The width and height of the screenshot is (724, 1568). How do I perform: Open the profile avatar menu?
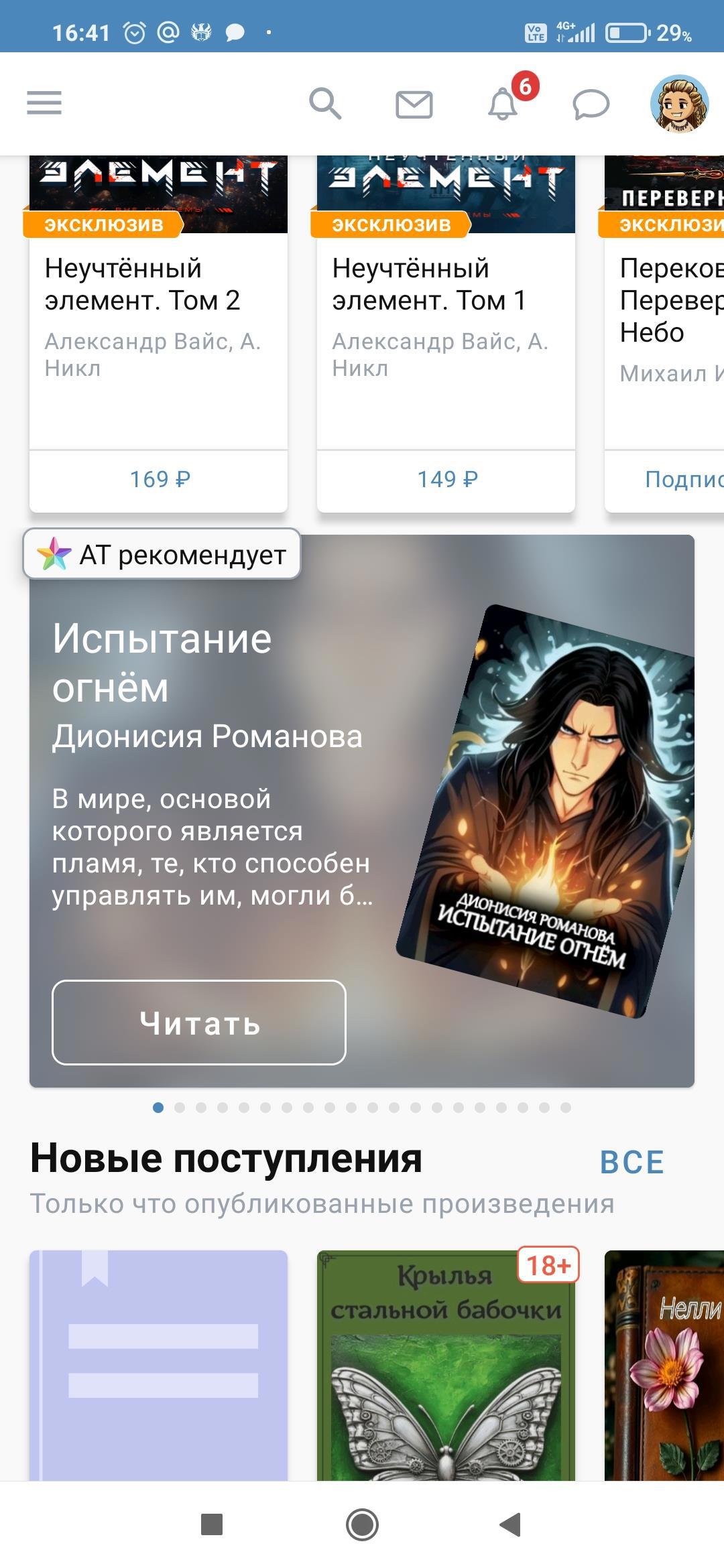tap(679, 104)
